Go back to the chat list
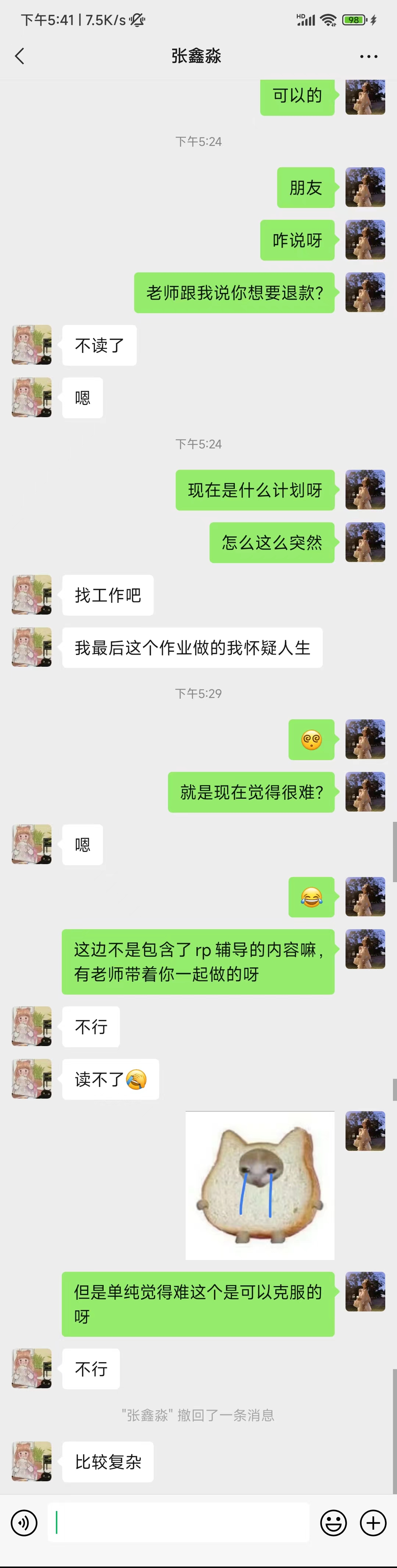The image size is (397, 1568). (19, 57)
